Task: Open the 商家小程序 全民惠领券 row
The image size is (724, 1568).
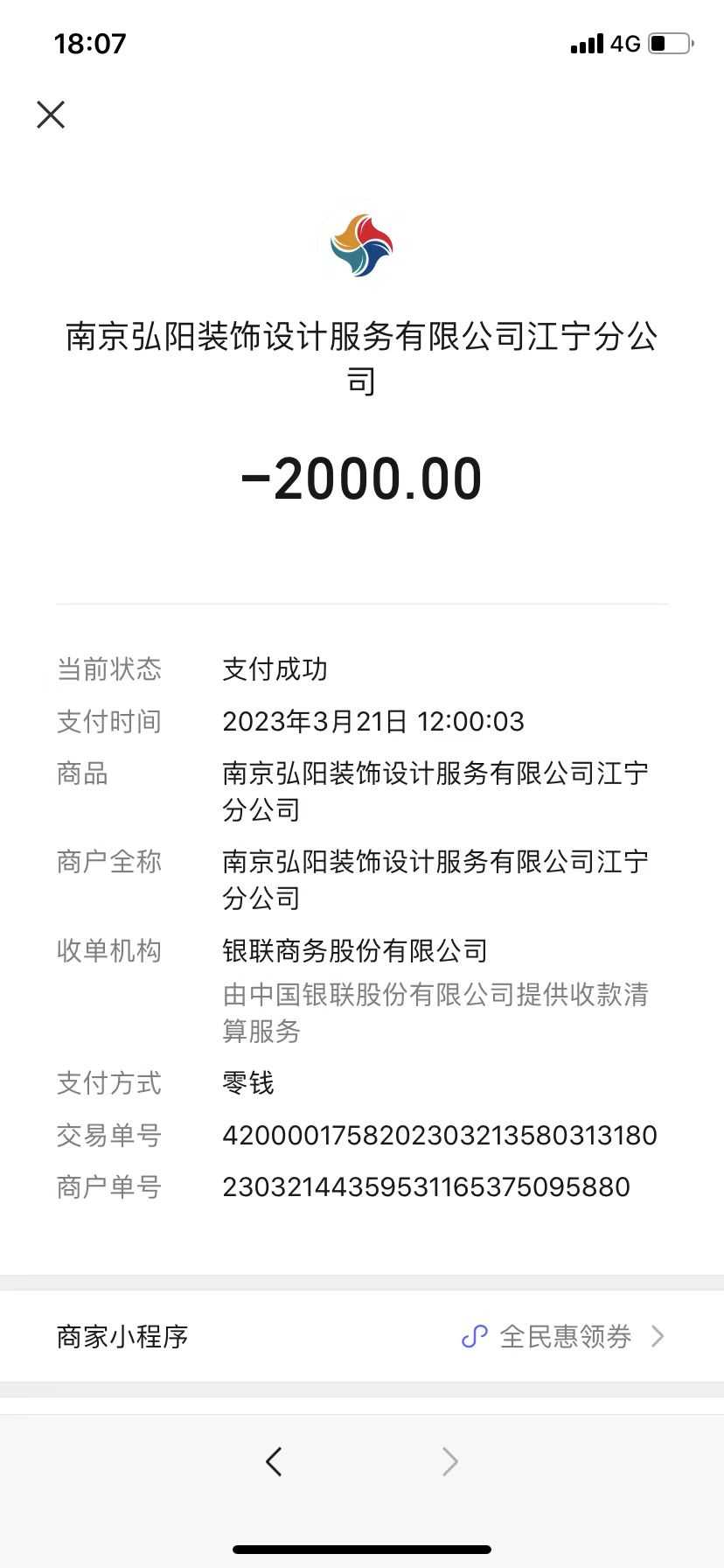Action: point(362,1336)
